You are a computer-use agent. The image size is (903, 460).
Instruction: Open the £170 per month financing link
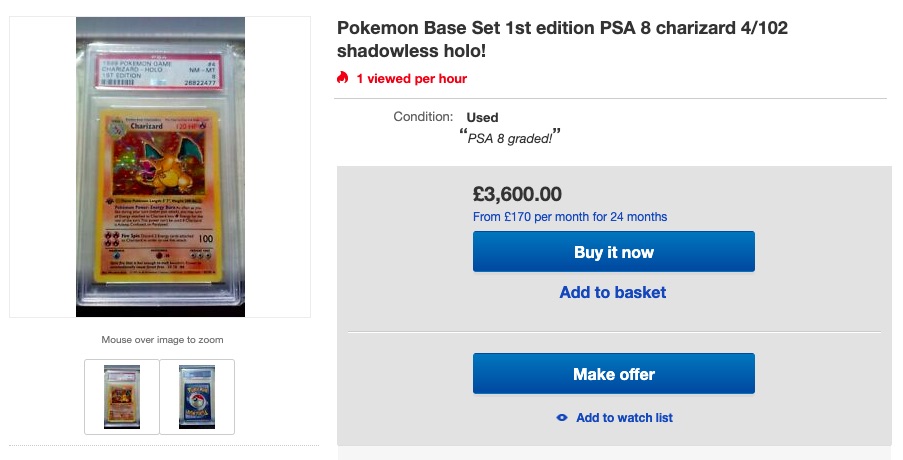click(570, 217)
